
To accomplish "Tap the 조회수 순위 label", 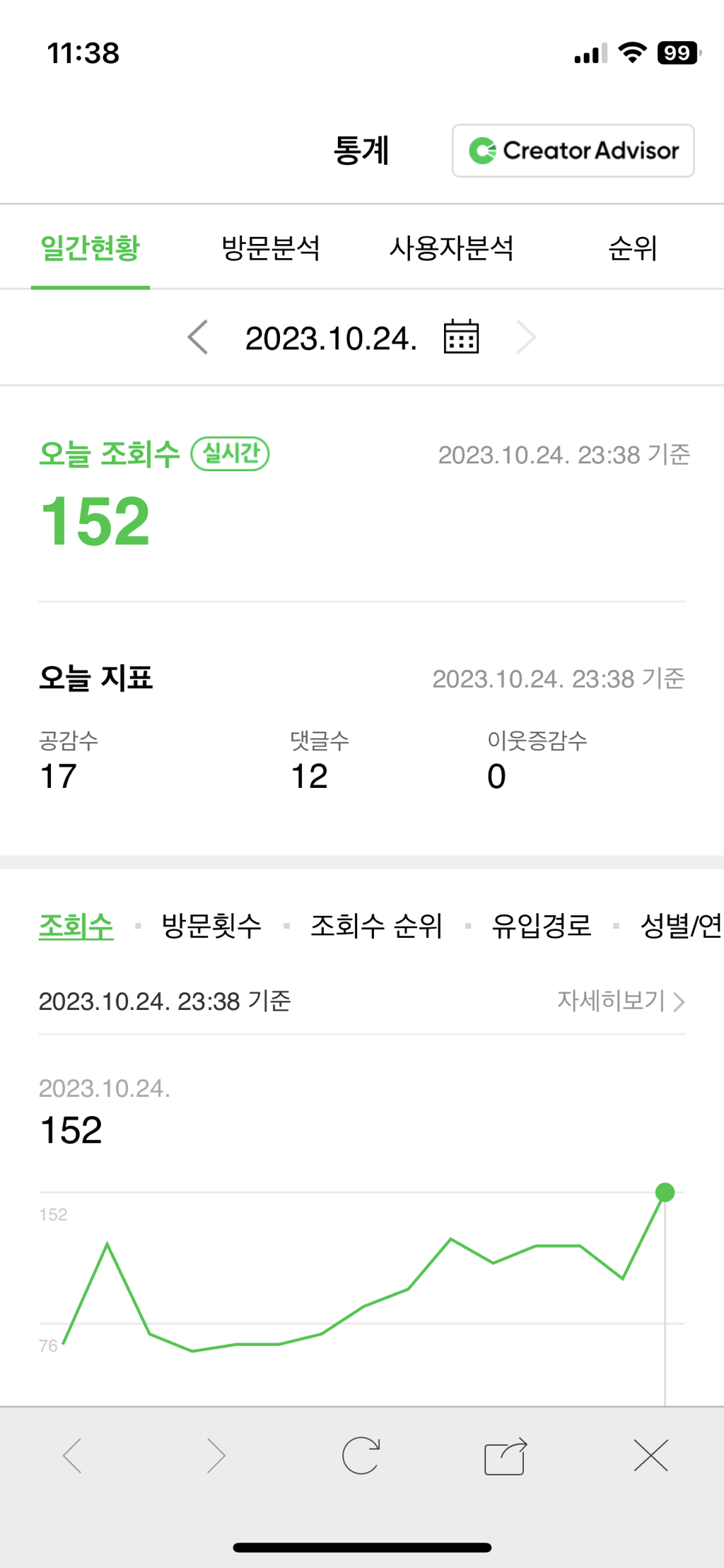I will tap(377, 927).
